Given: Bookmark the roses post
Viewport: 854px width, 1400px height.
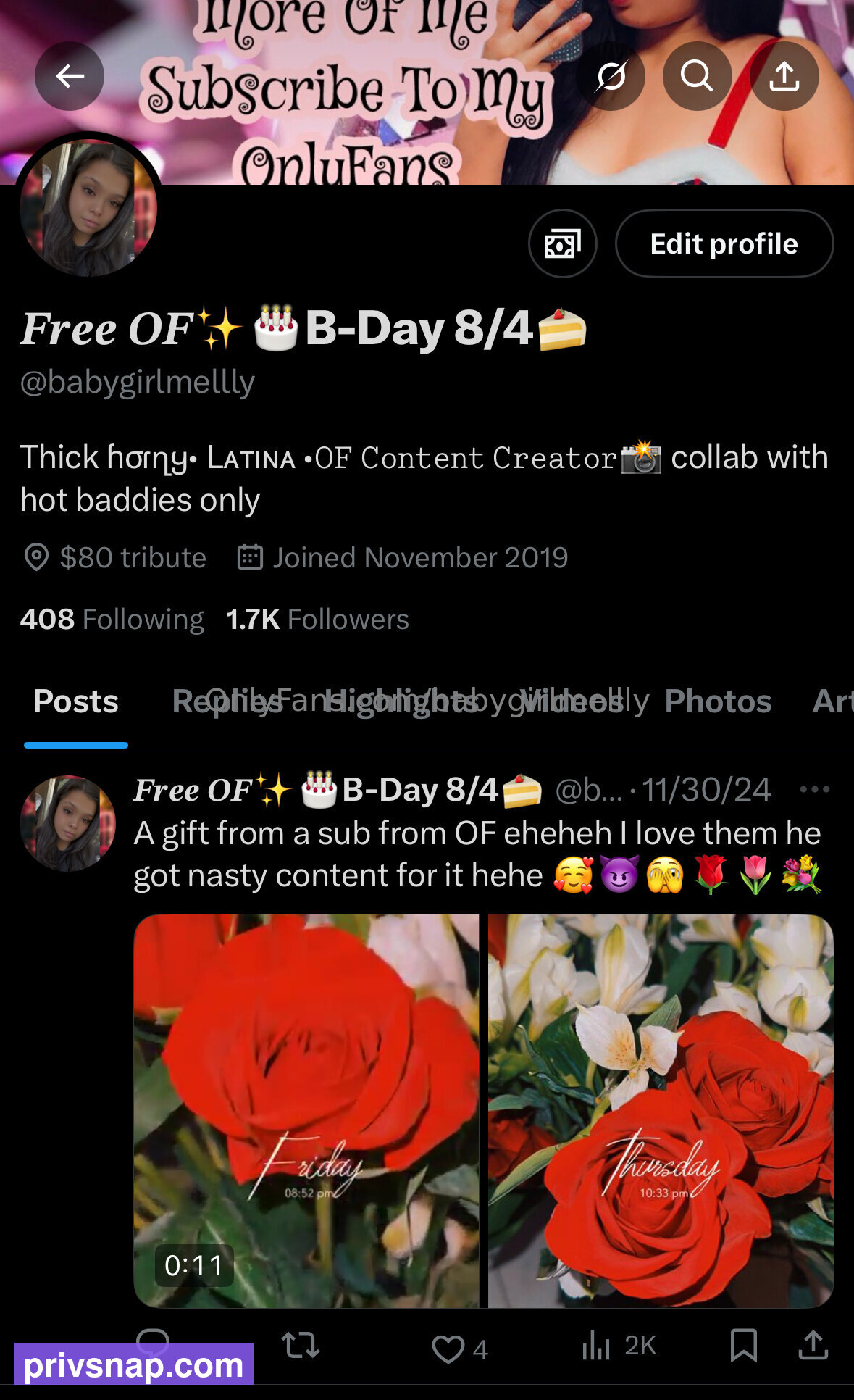Looking at the screenshot, I should (x=744, y=1346).
